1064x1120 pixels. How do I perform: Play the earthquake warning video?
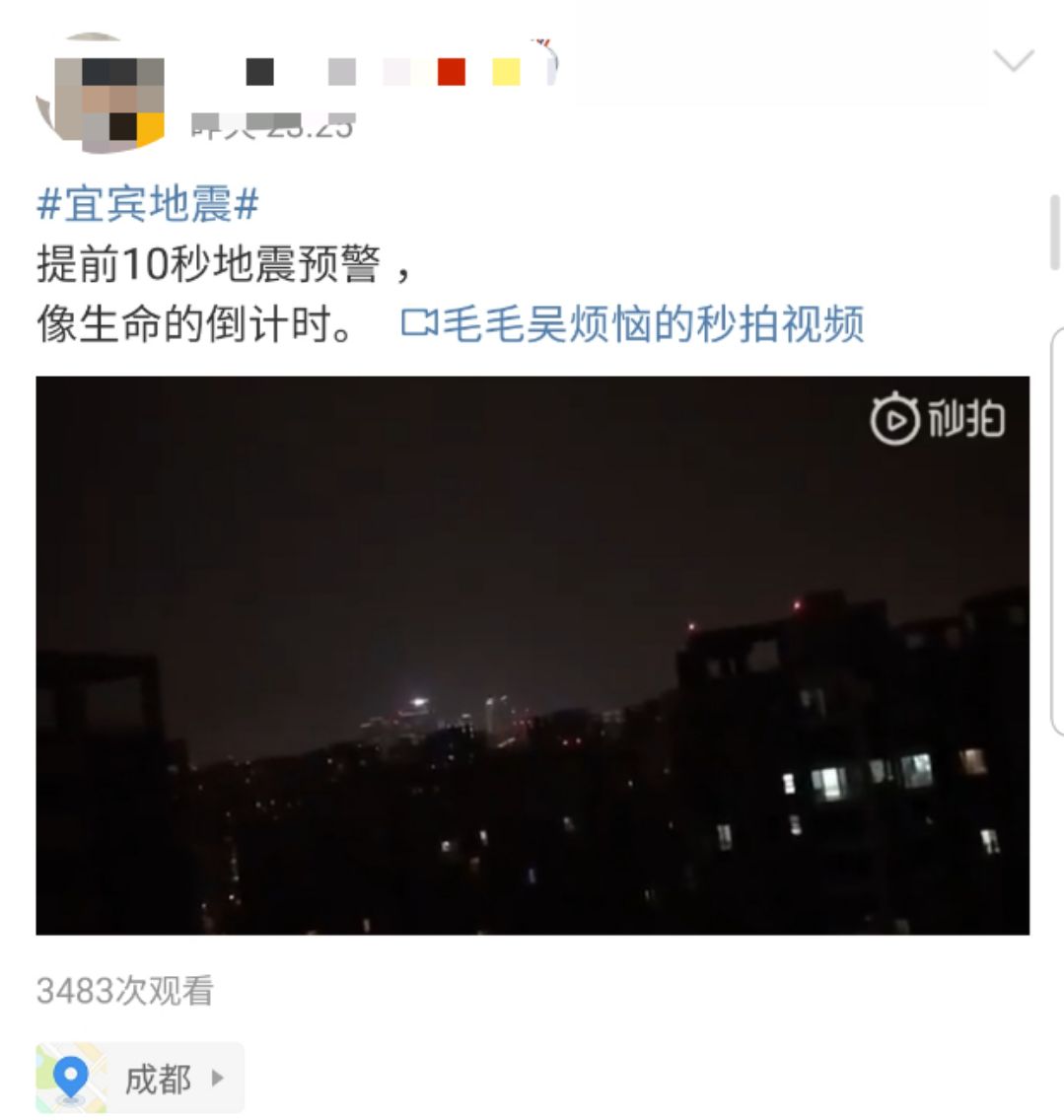[x=532, y=655]
